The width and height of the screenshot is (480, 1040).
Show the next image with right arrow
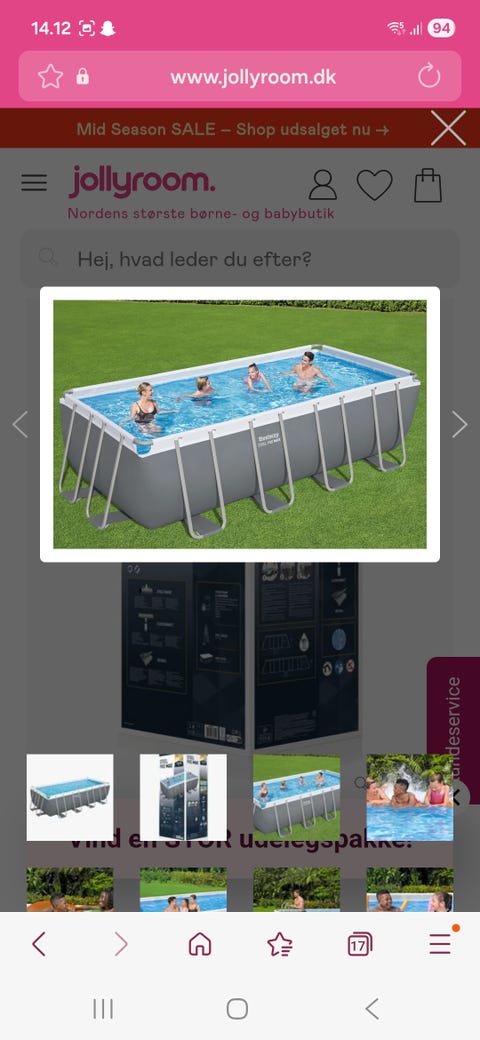tap(460, 424)
